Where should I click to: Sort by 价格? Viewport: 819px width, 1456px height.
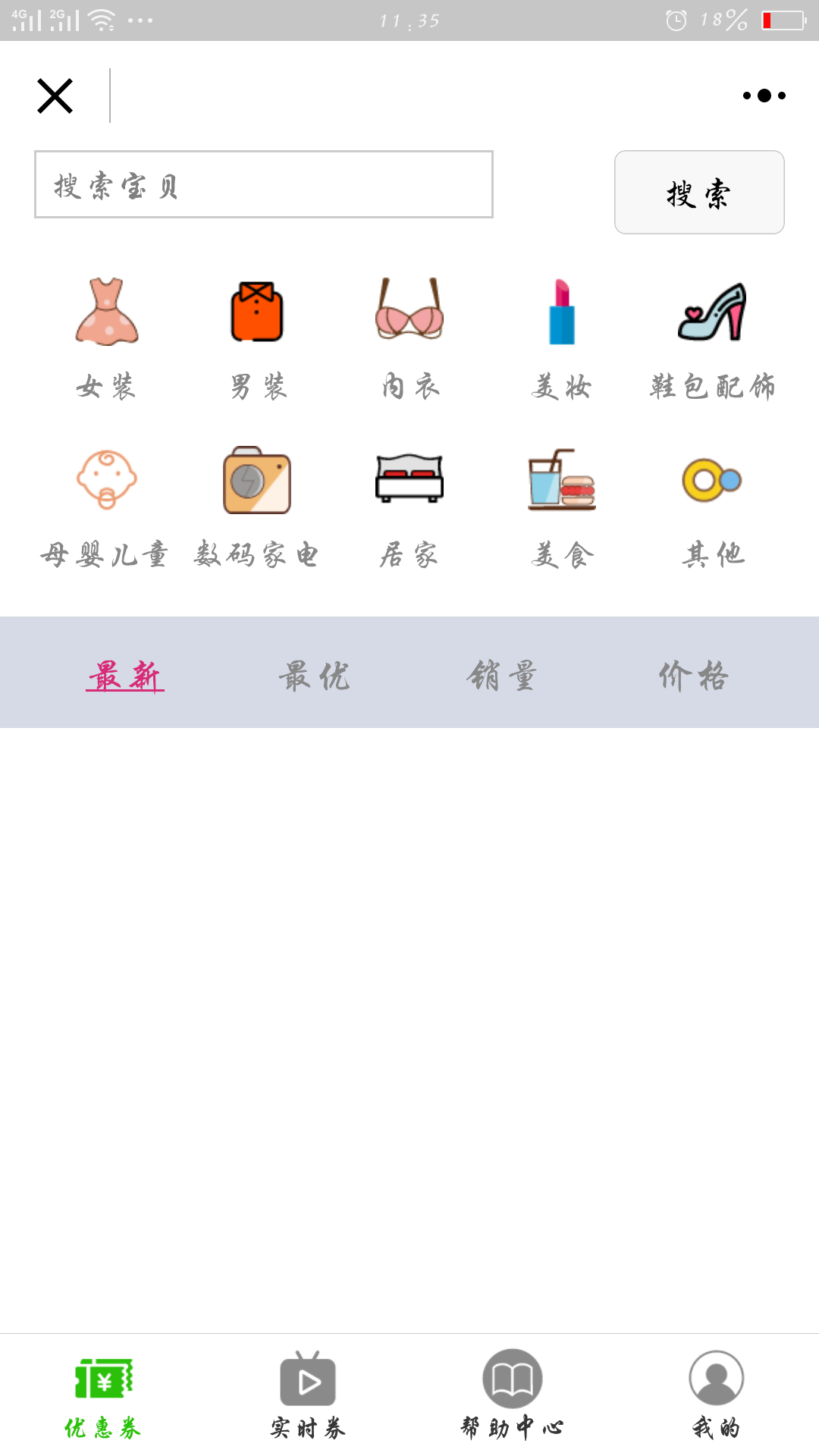694,676
